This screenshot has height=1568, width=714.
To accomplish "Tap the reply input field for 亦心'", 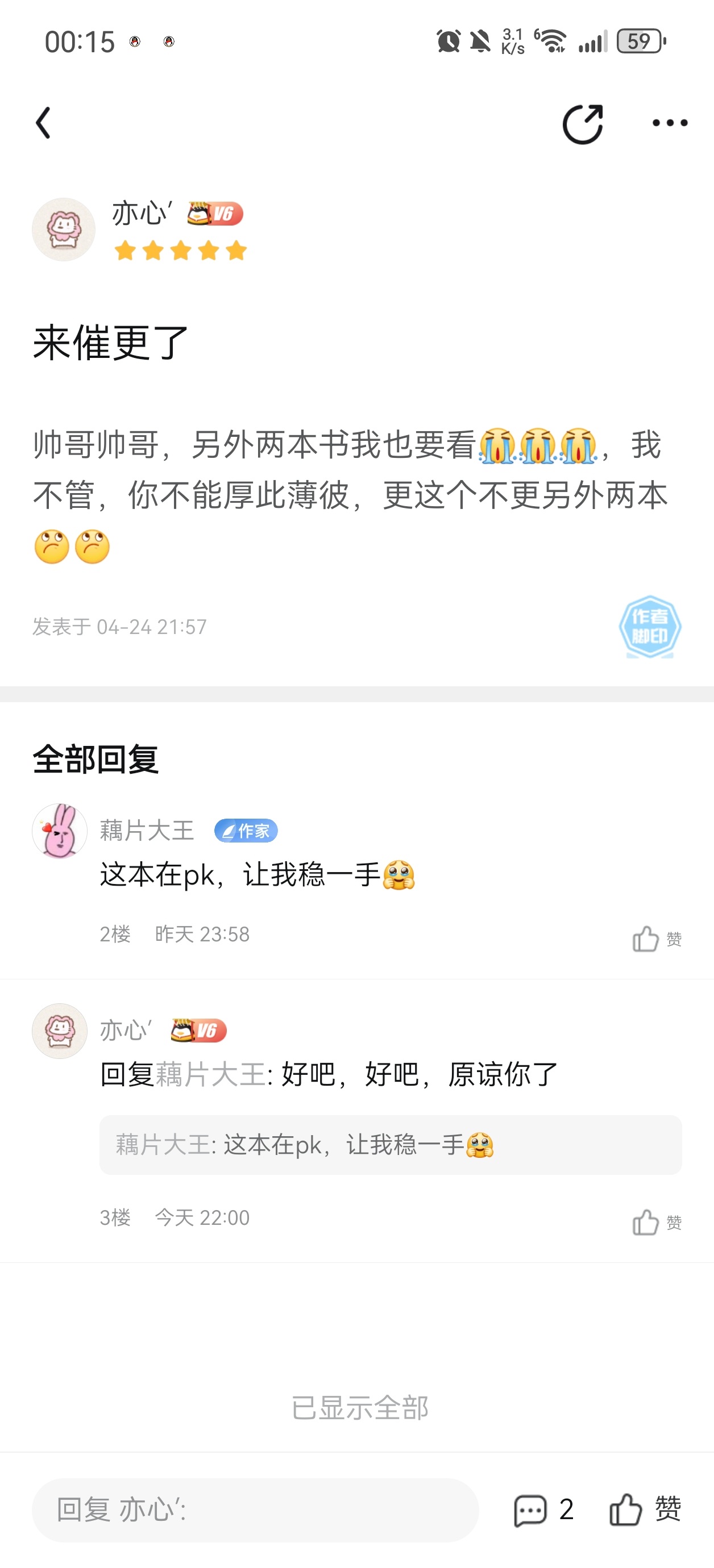I will click(x=255, y=1509).
